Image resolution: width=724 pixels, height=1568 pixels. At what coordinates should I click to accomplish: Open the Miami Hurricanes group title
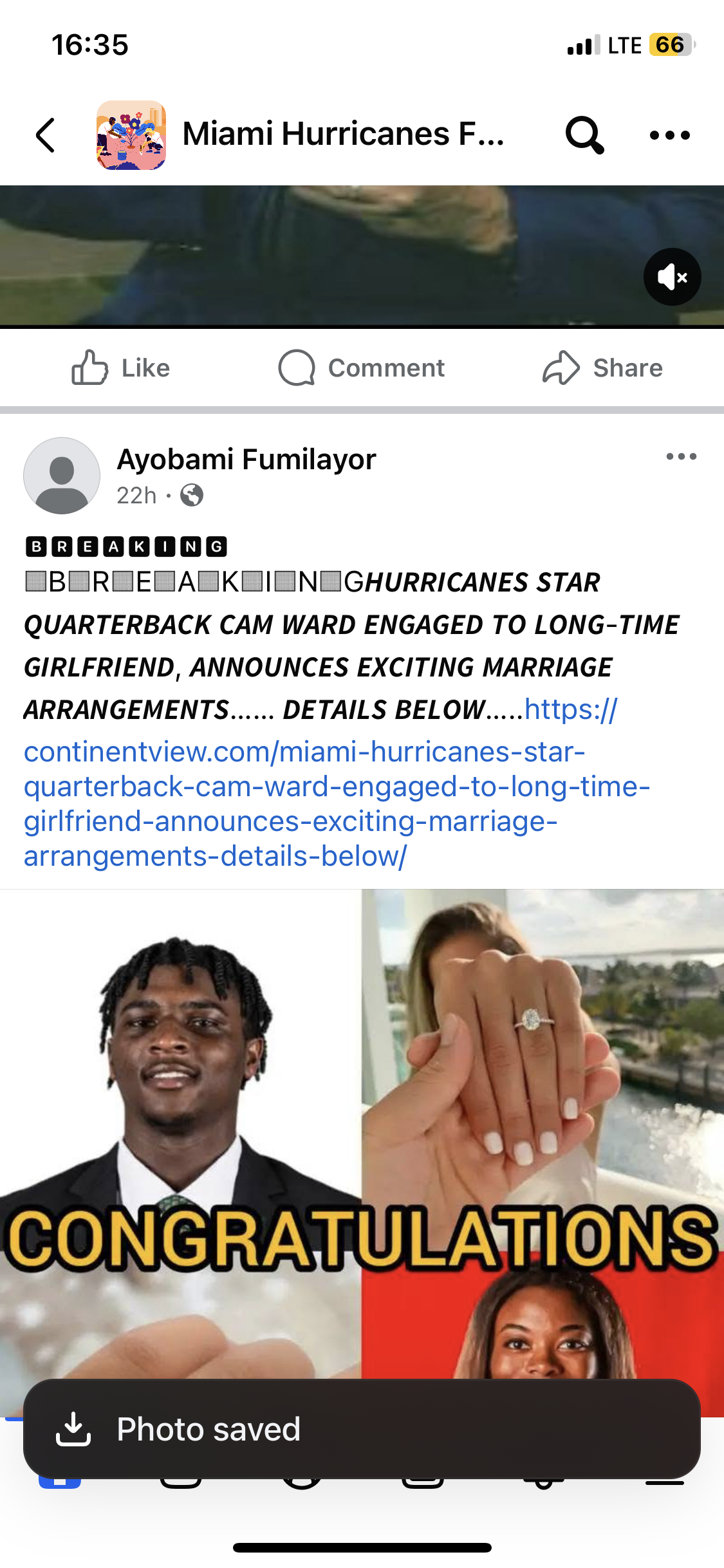(343, 134)
